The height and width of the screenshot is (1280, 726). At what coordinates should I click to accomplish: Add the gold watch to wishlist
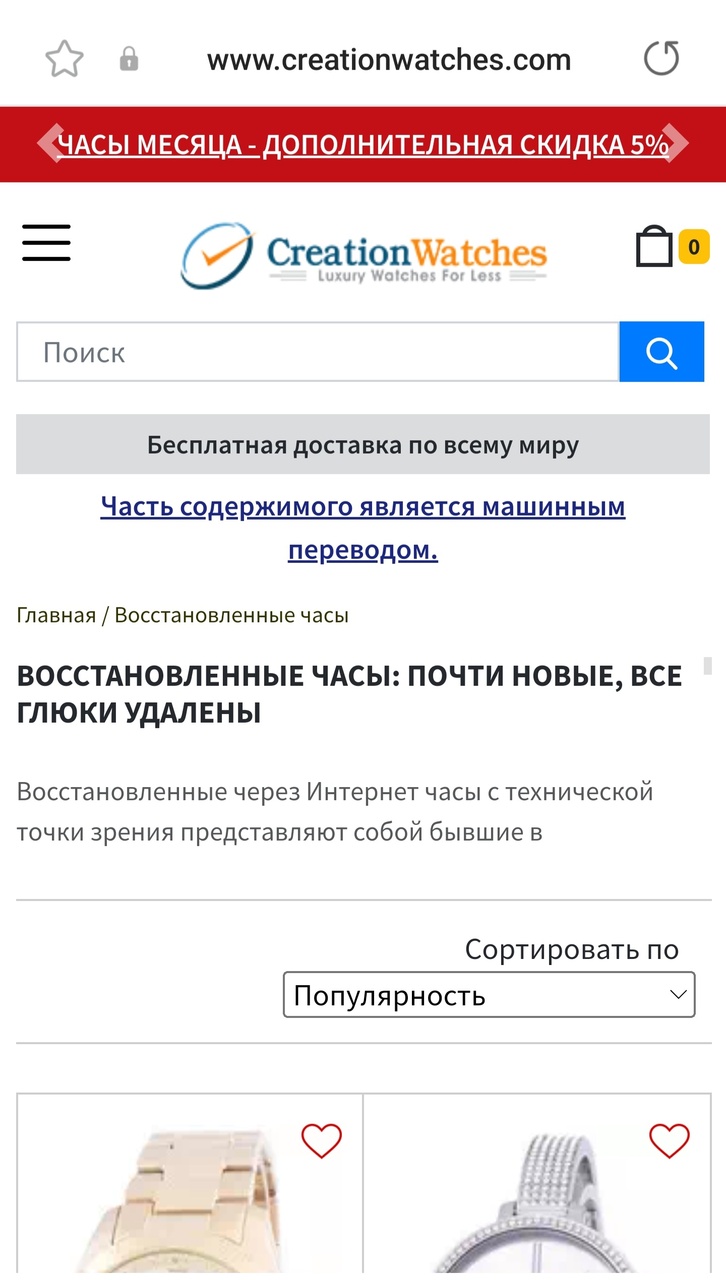(x=321, y=1141)
